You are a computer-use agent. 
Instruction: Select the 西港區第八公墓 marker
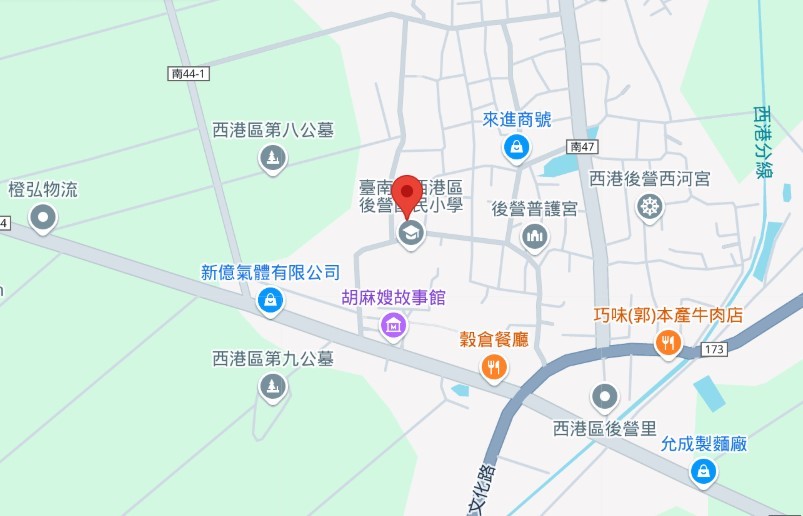click(x=272, y=157)
